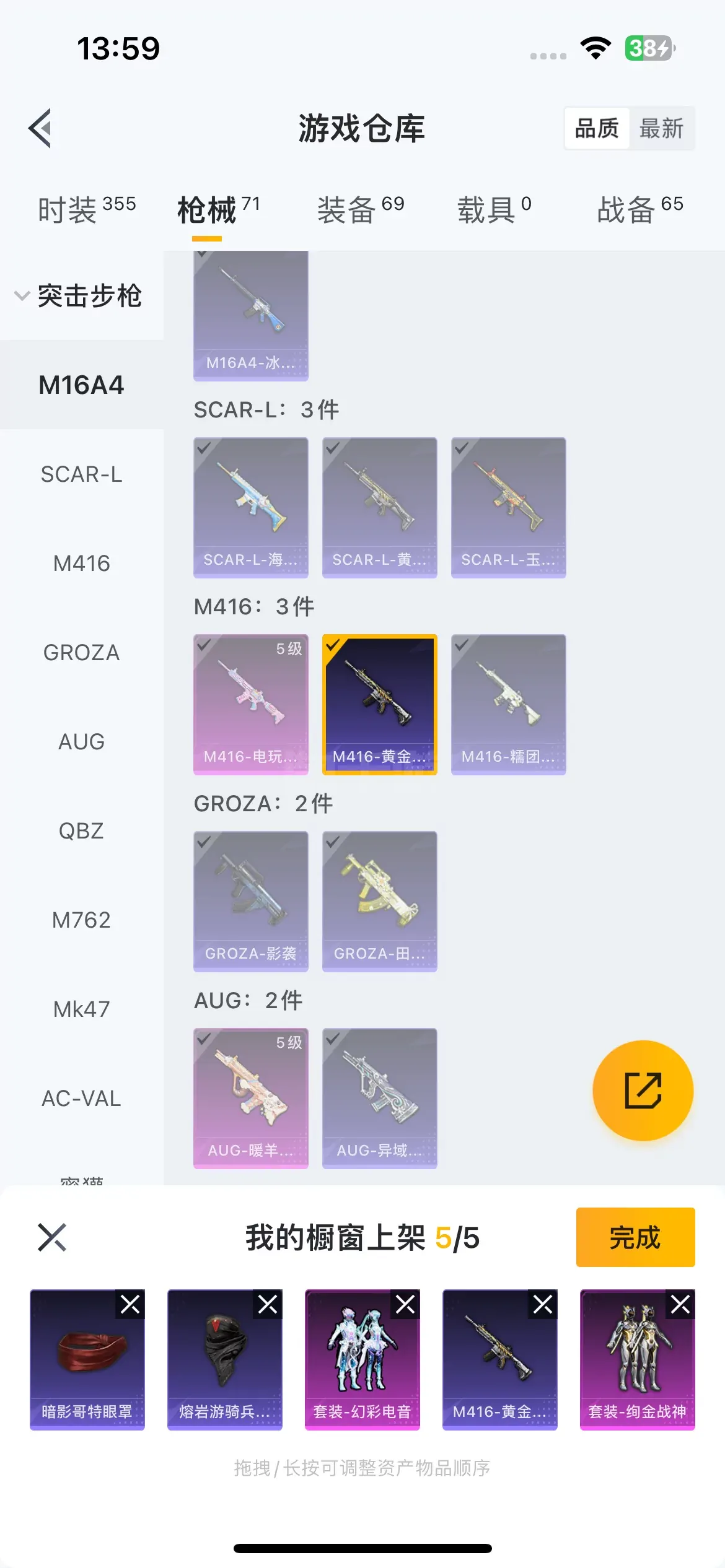Pick the GROZA-影袭 skin
Image resolution: width=725 pixels, height=1568 pixels.
[x=251, y=902]
